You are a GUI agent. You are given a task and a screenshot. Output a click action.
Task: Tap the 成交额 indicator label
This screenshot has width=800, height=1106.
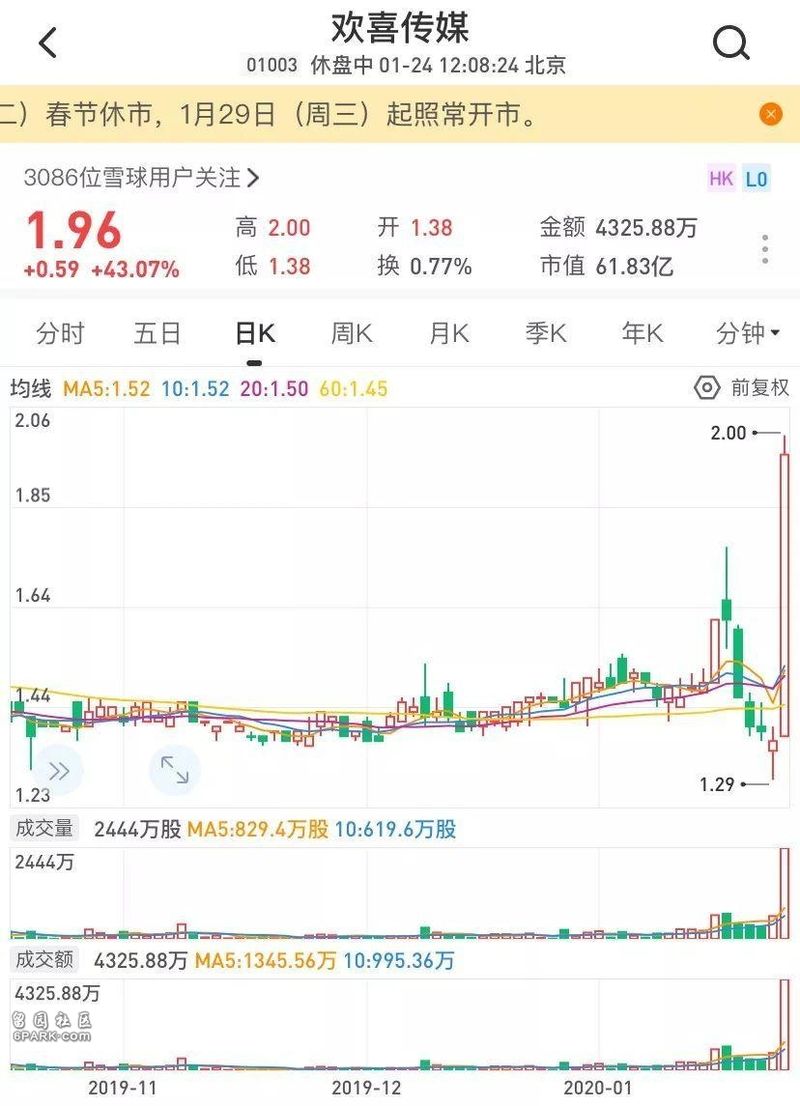(x=43, y=960)
